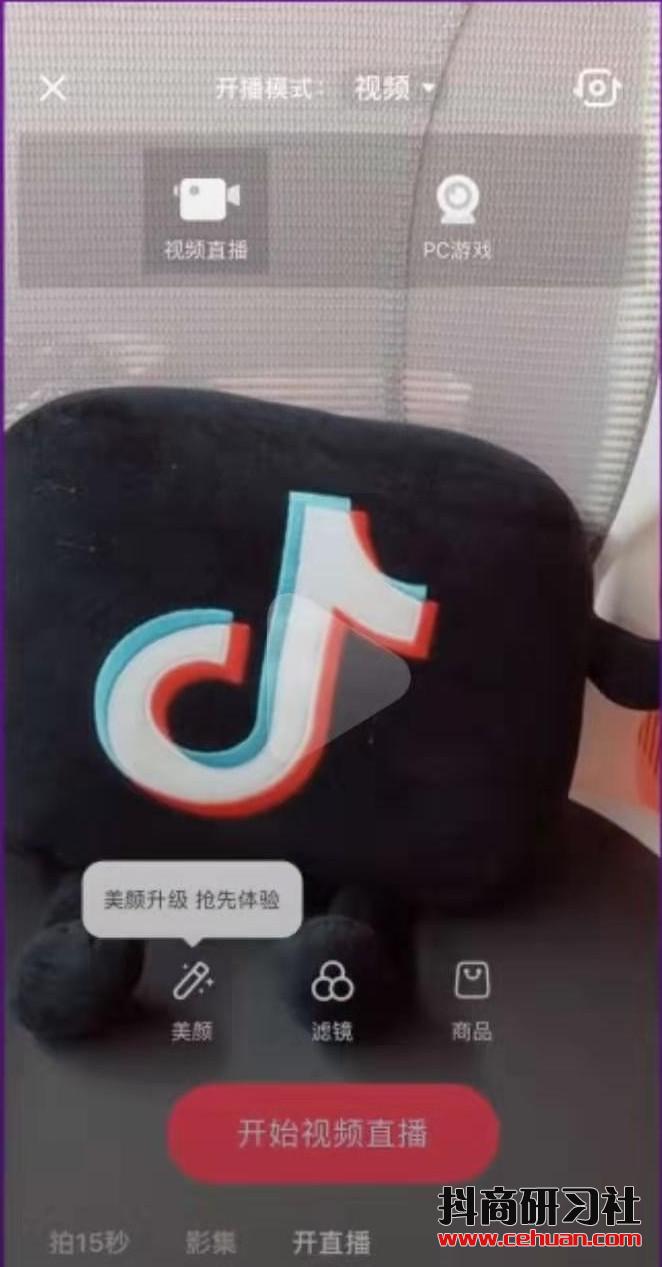Close the live broadcast setup screen
This screenshot has height=1267, width=662.
[x=53, y=88]
